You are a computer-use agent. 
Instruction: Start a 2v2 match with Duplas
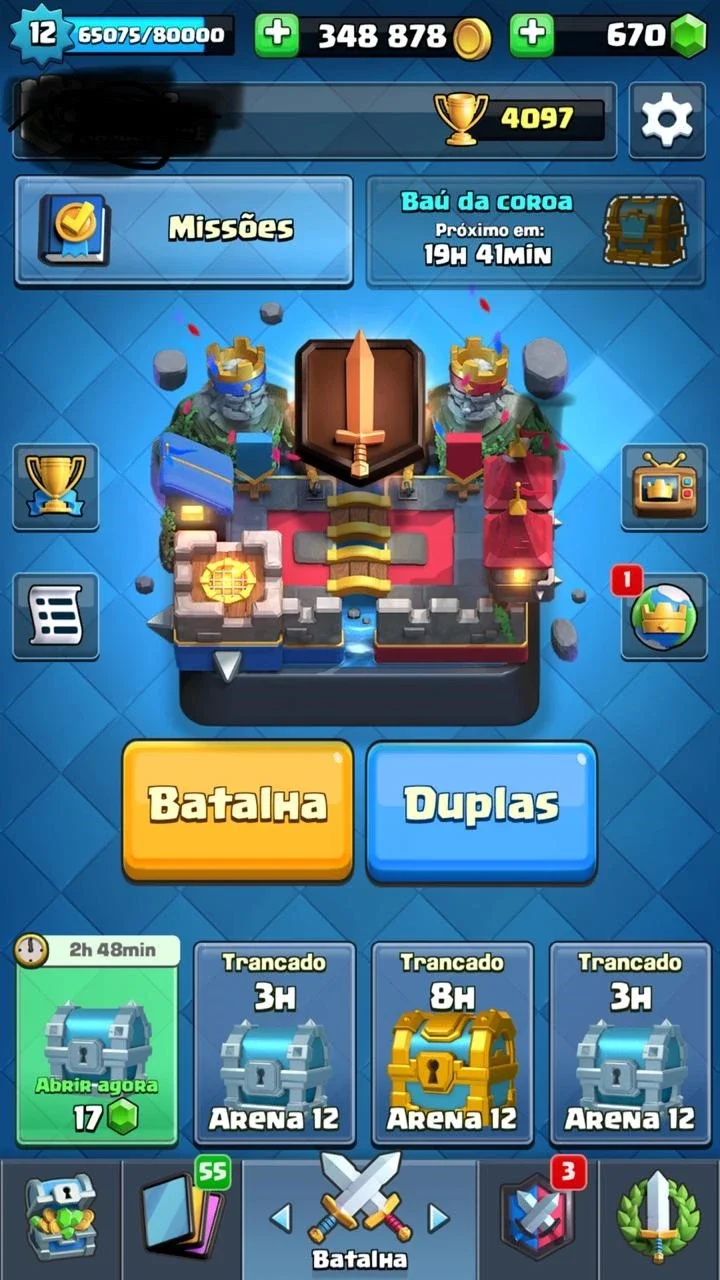[x=482, y=810]
